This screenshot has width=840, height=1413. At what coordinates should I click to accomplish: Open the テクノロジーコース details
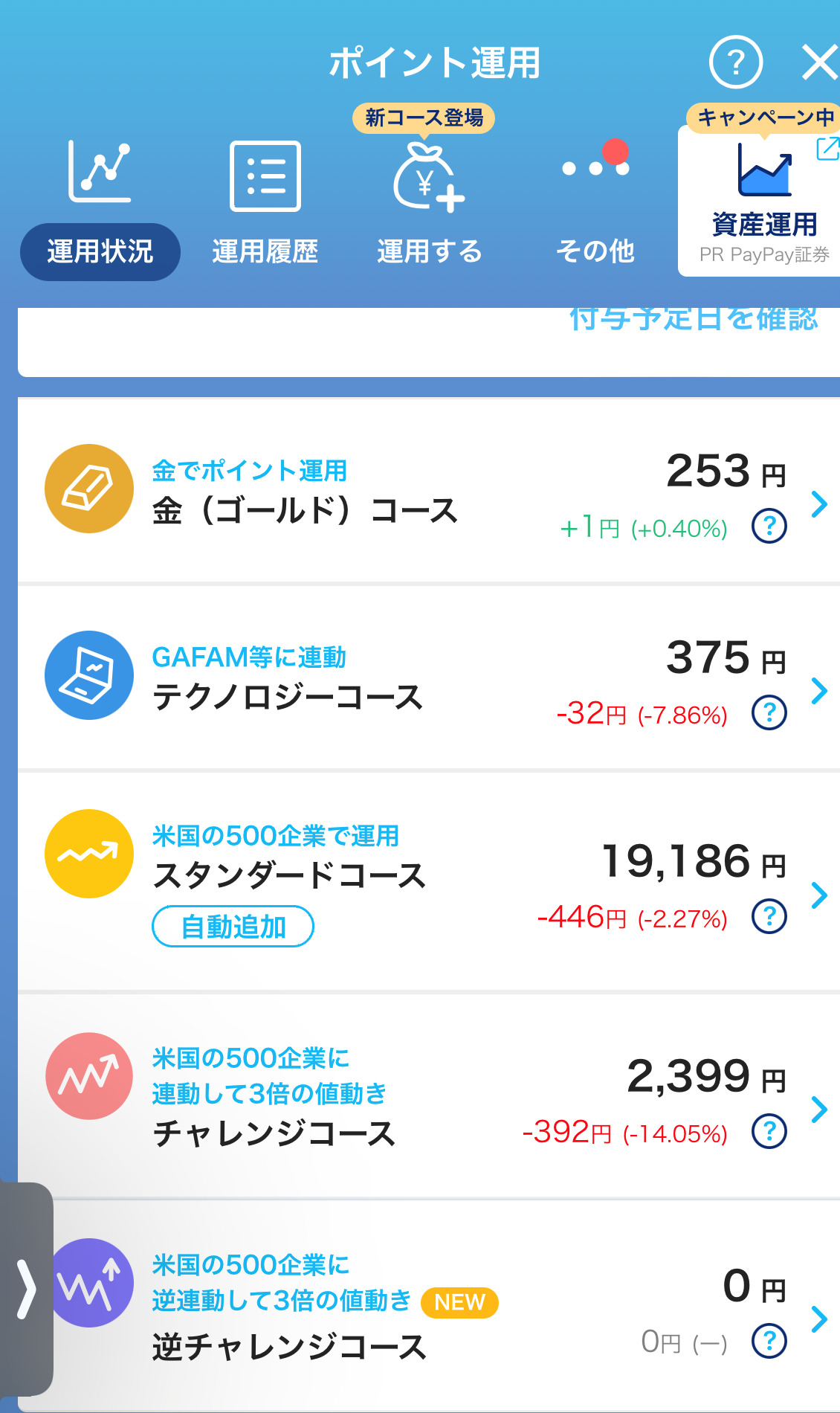point(818,691)
